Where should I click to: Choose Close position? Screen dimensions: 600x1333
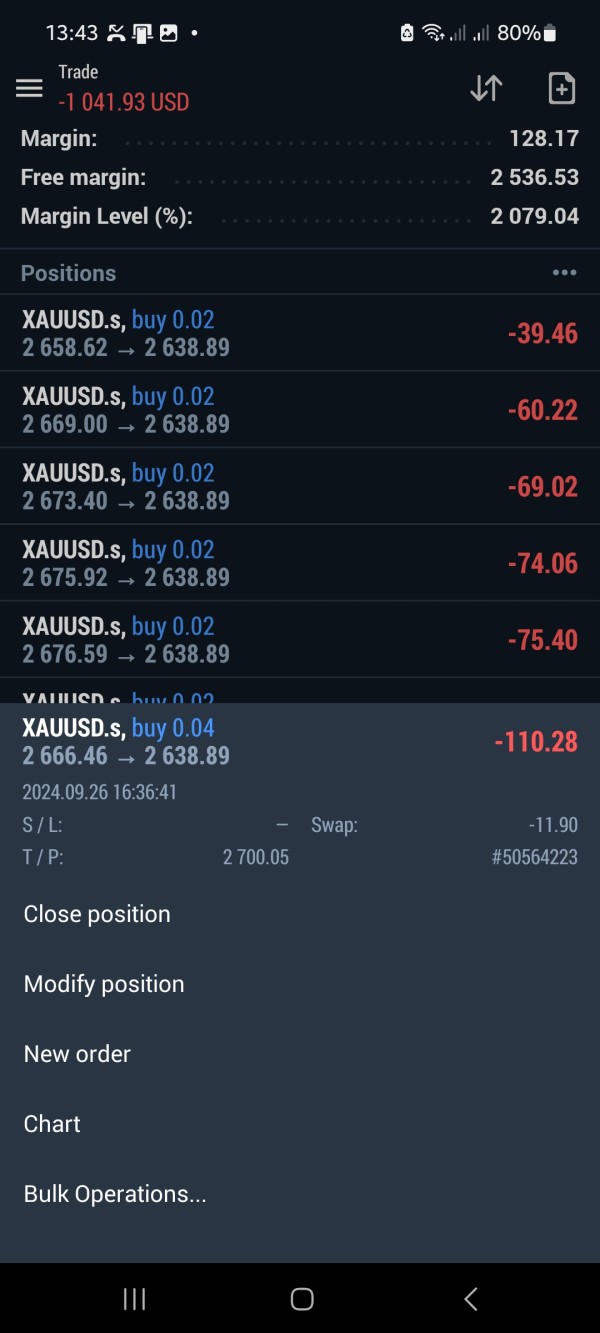tap(97, 914)
